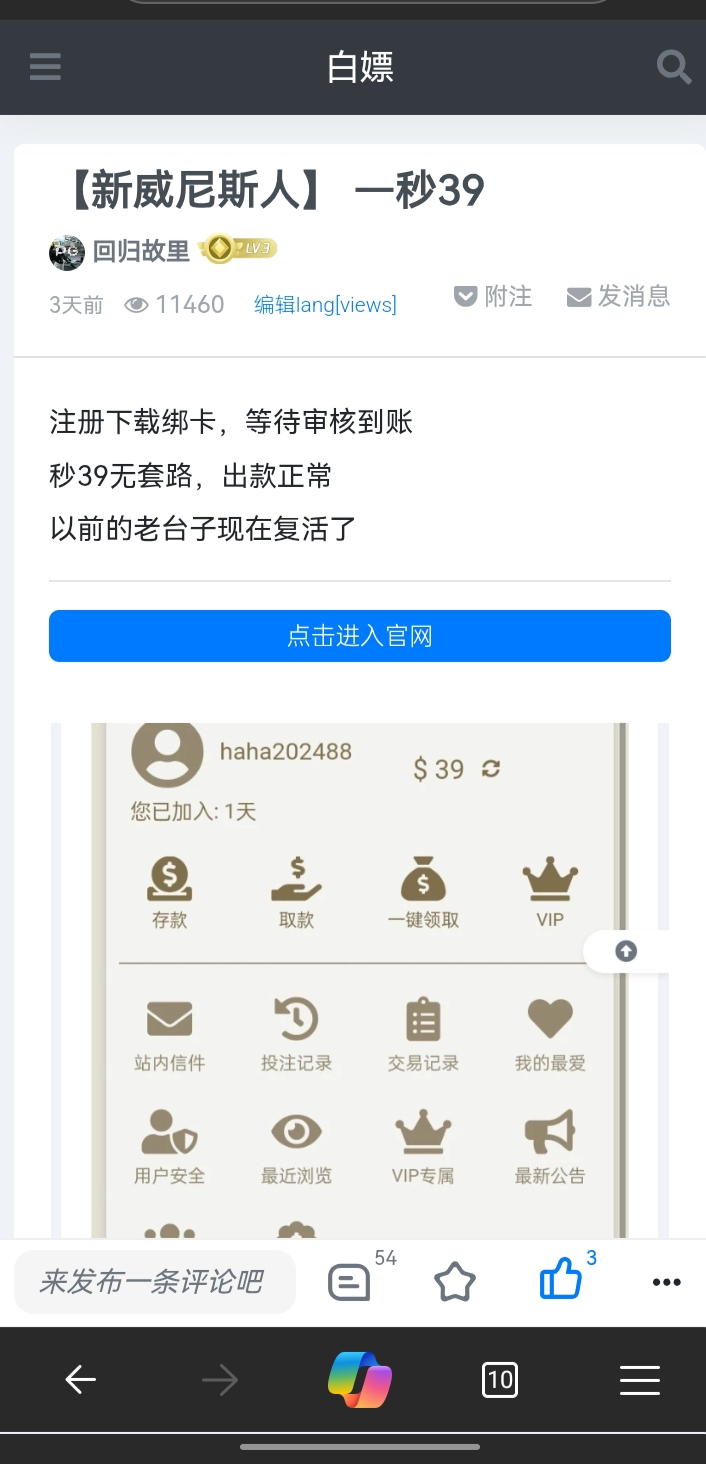
Task: Open the three-dot more options
Action: [x=666, y=1282]
